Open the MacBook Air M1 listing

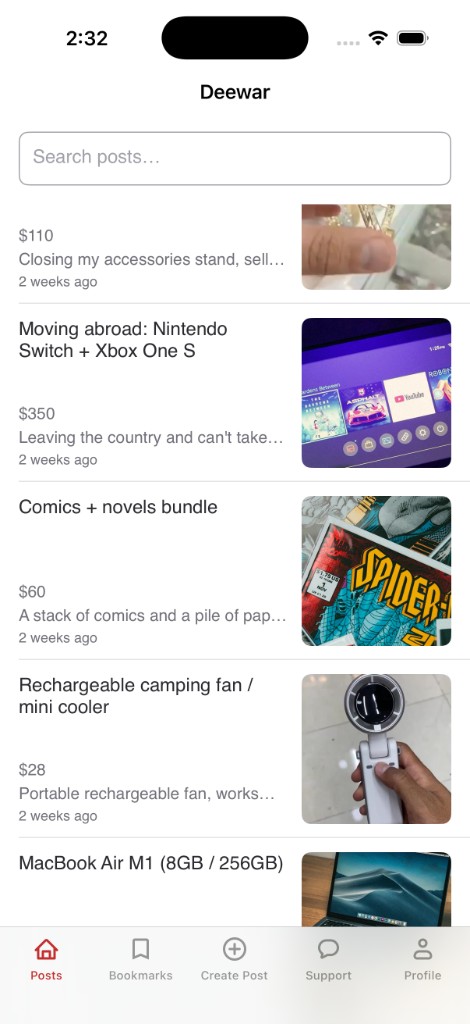[235, 882]
